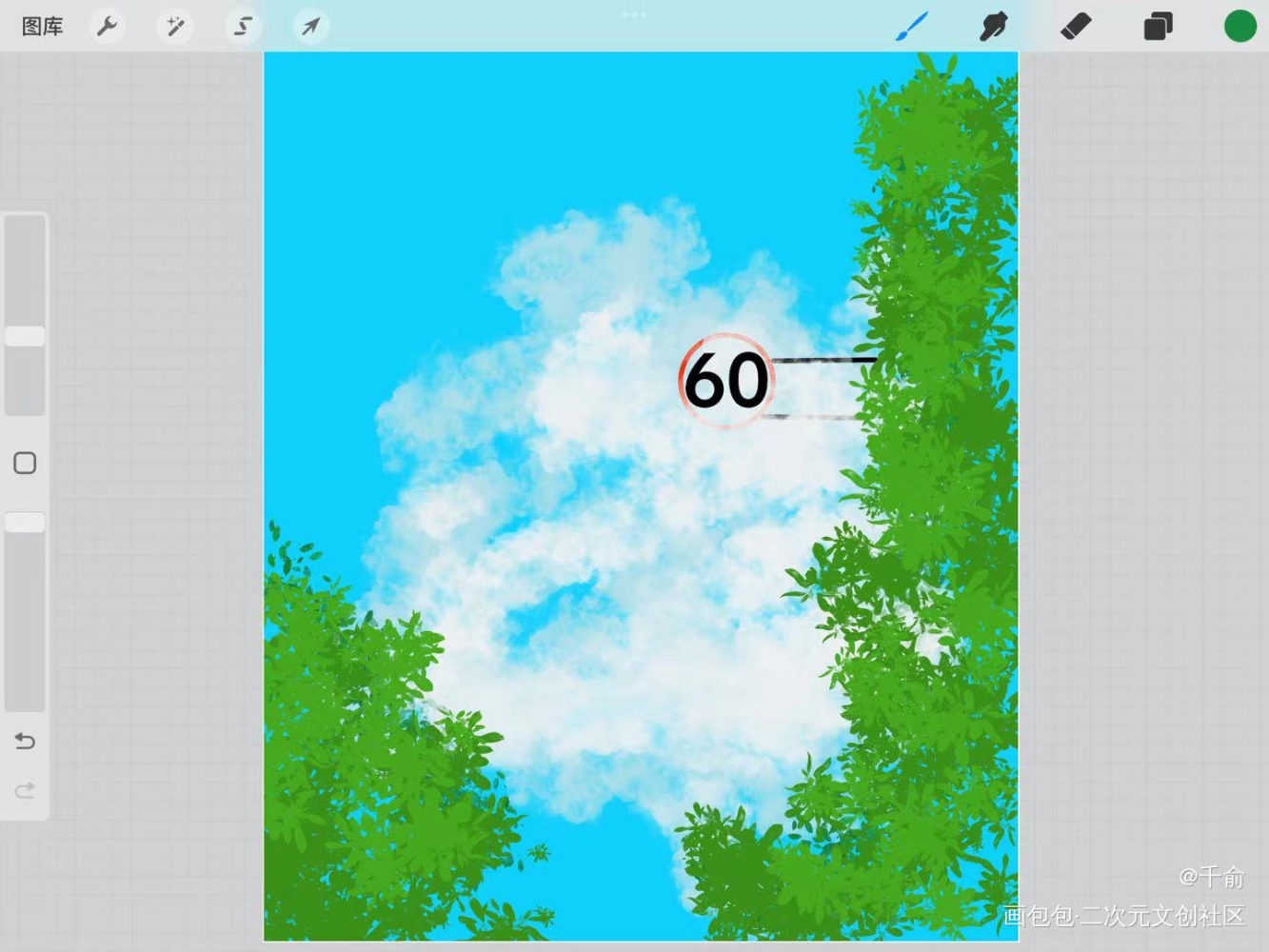
Task: Activate the transform arrow tool
Action: pyautogui.click(x=311, y=27)
